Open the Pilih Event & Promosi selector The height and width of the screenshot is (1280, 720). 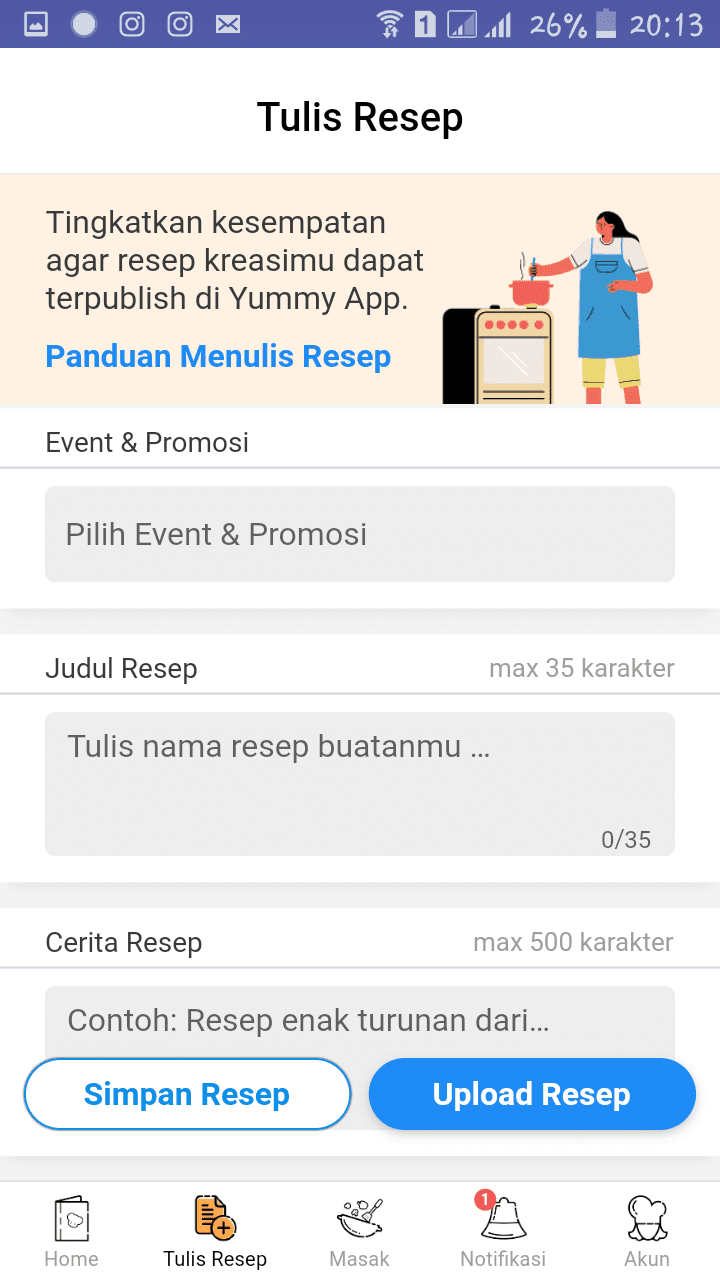tap(360, 534)
